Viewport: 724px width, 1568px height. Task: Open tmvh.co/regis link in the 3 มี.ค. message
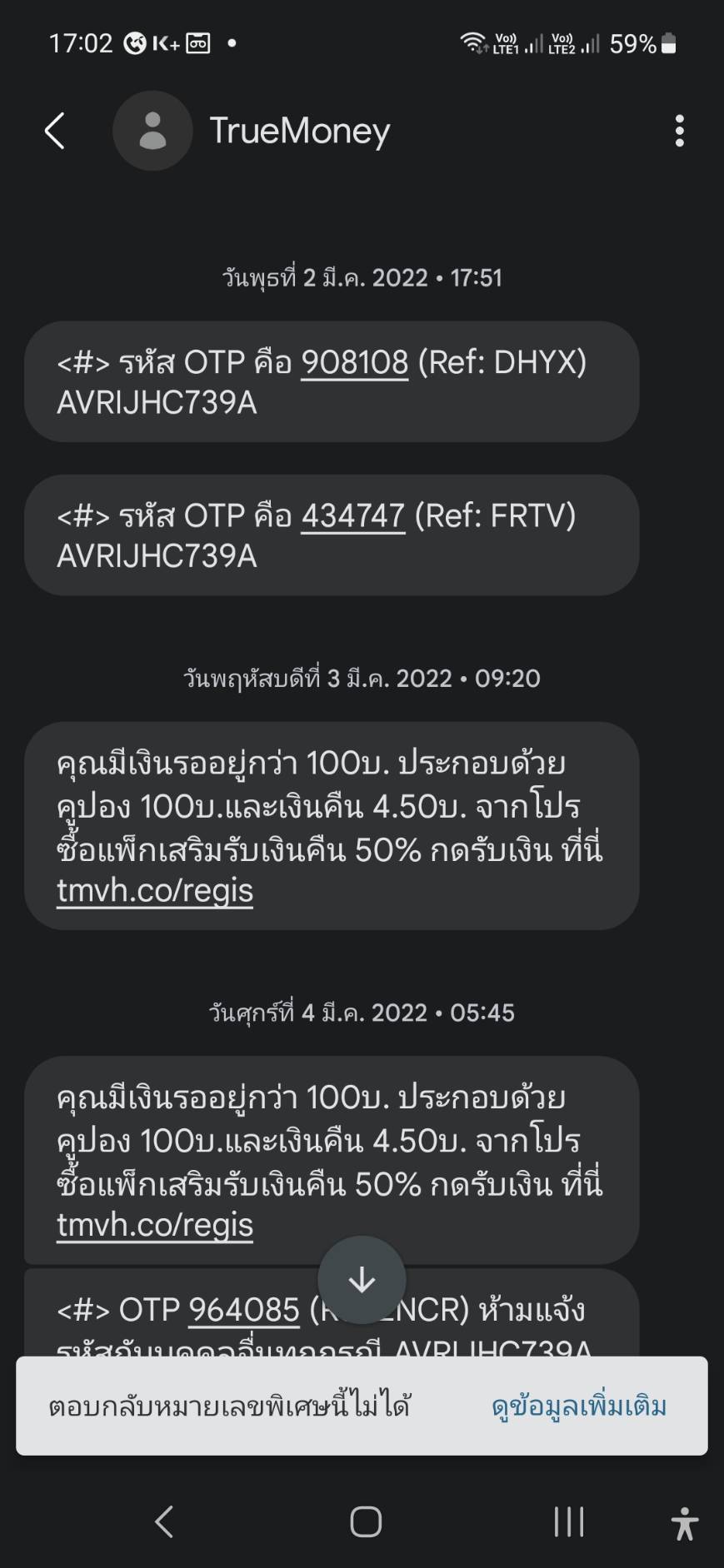155,891
